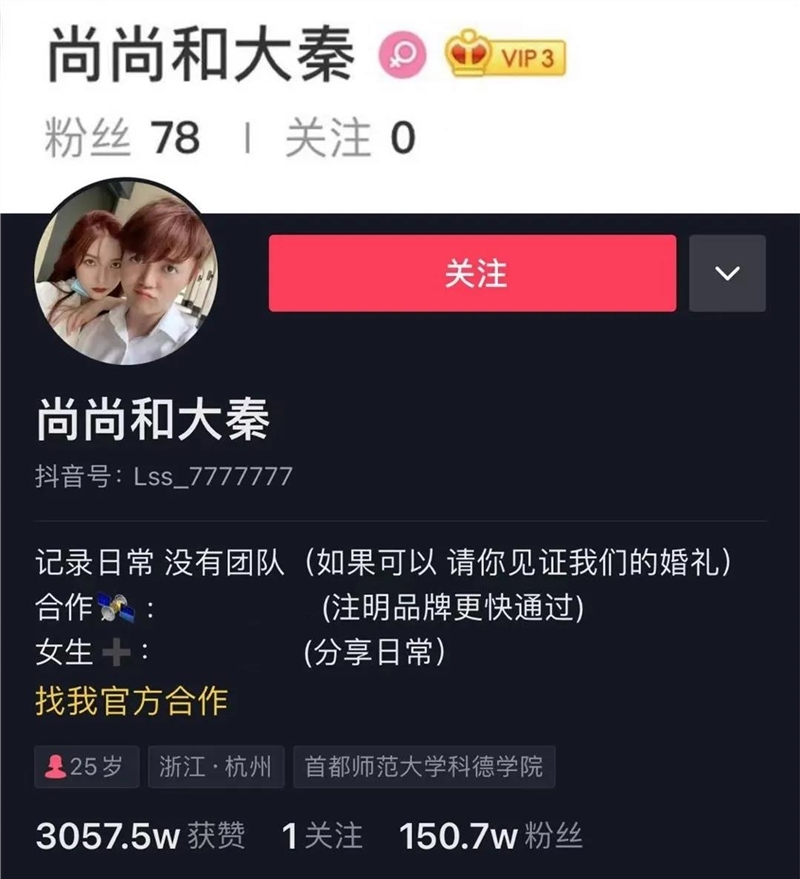Expand the chevron beside the follow button
This screenshot has height=879, width=800.
(x=724, y=272)
